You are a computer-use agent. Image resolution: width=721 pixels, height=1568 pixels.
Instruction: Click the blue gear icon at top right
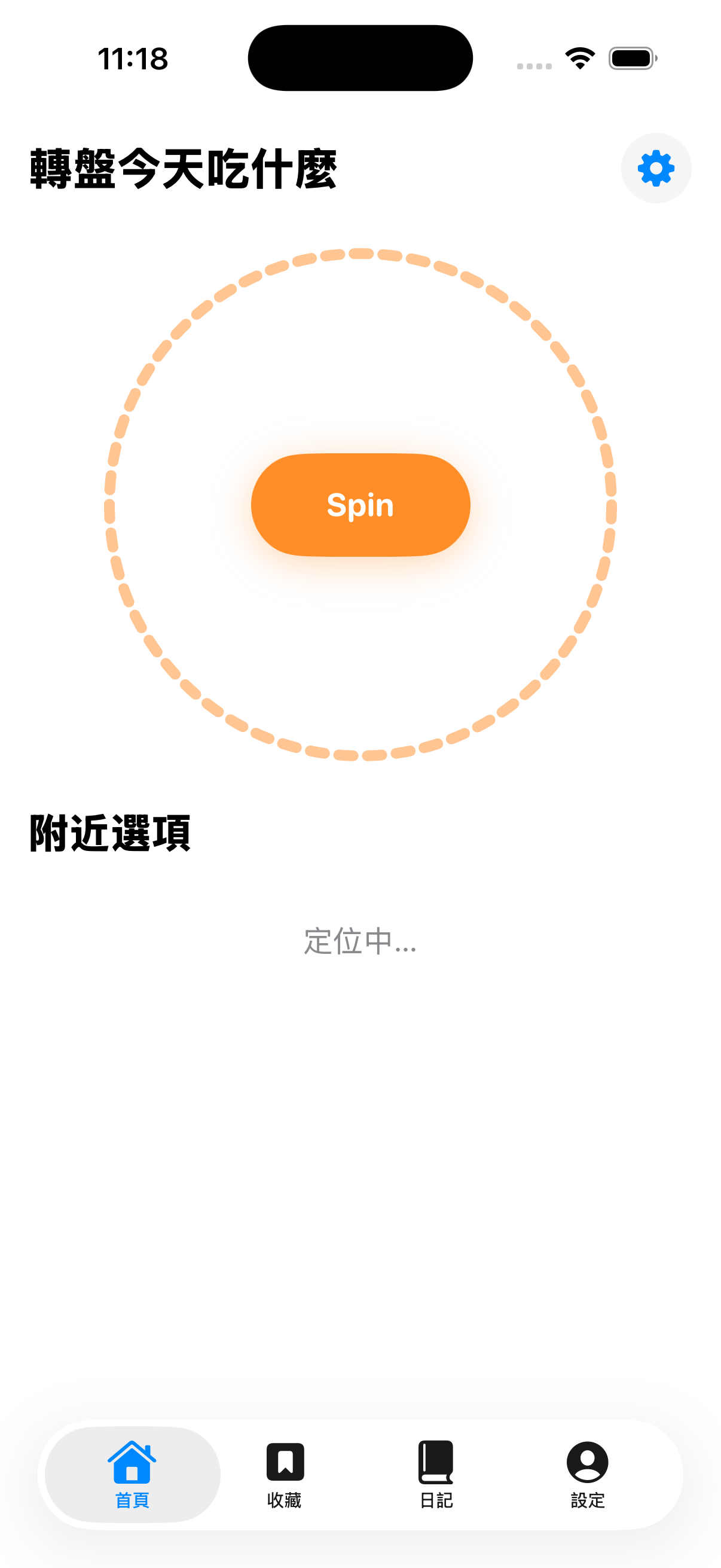tap(656, 167)
